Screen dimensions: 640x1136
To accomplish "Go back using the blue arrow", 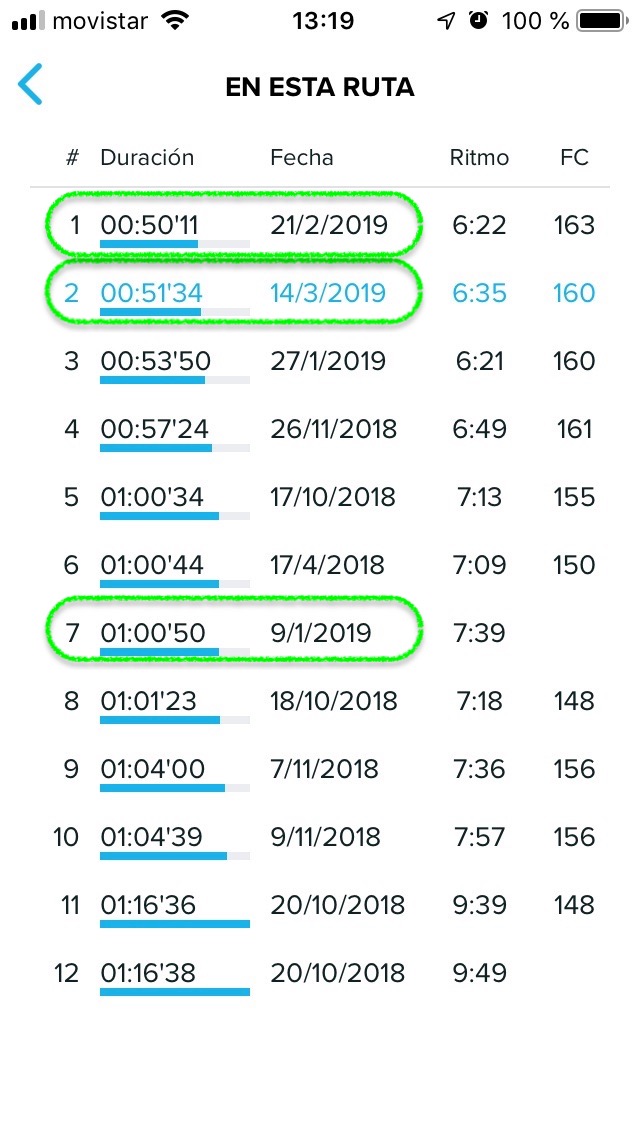I will tap(30, 84).
